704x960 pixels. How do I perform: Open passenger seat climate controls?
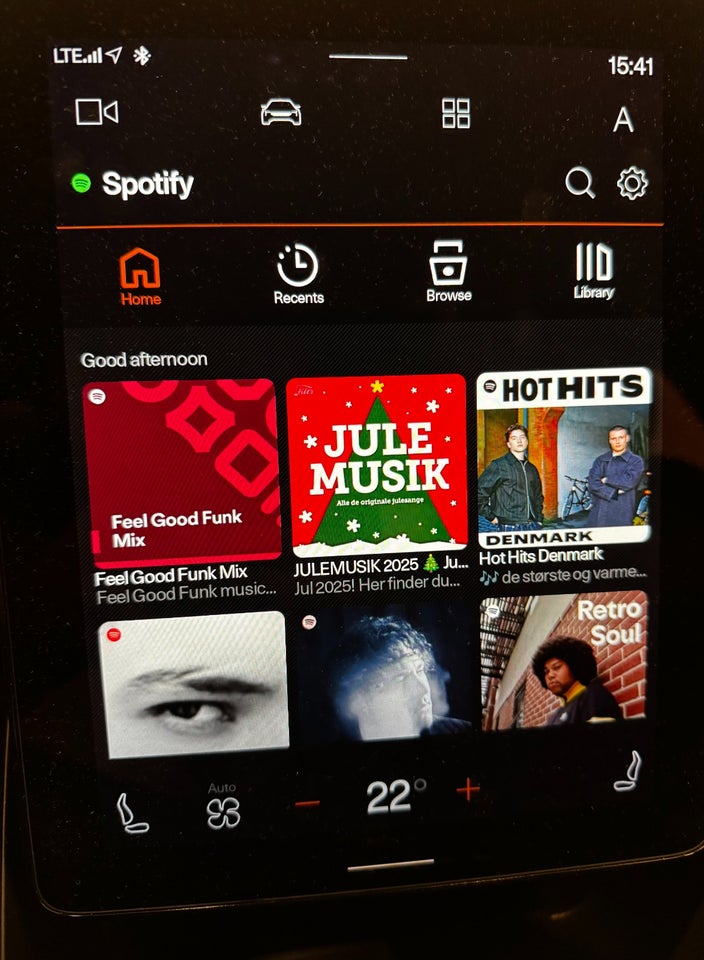point(627,771)
